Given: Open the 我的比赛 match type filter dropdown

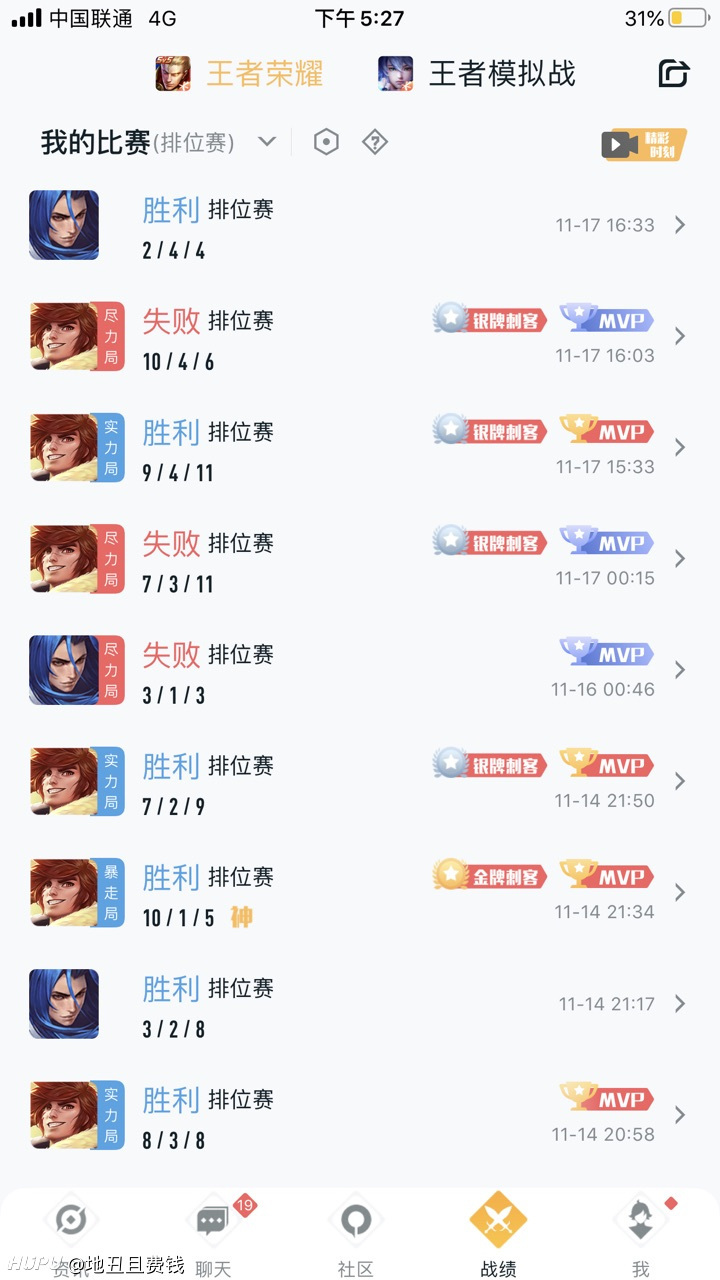Looking at the screenshot, I should coord(266,142).
